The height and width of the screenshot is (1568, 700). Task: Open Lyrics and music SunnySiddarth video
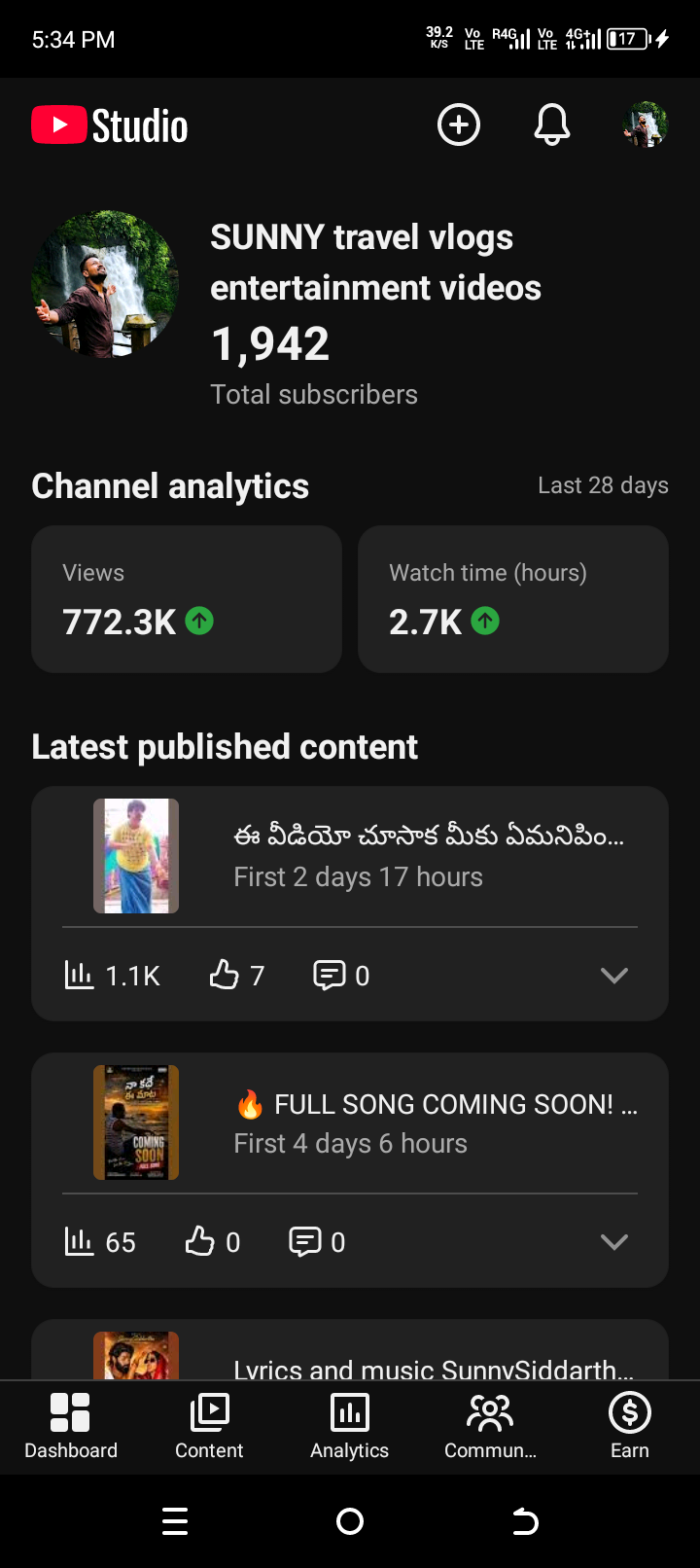click(x=350, y=1353)
